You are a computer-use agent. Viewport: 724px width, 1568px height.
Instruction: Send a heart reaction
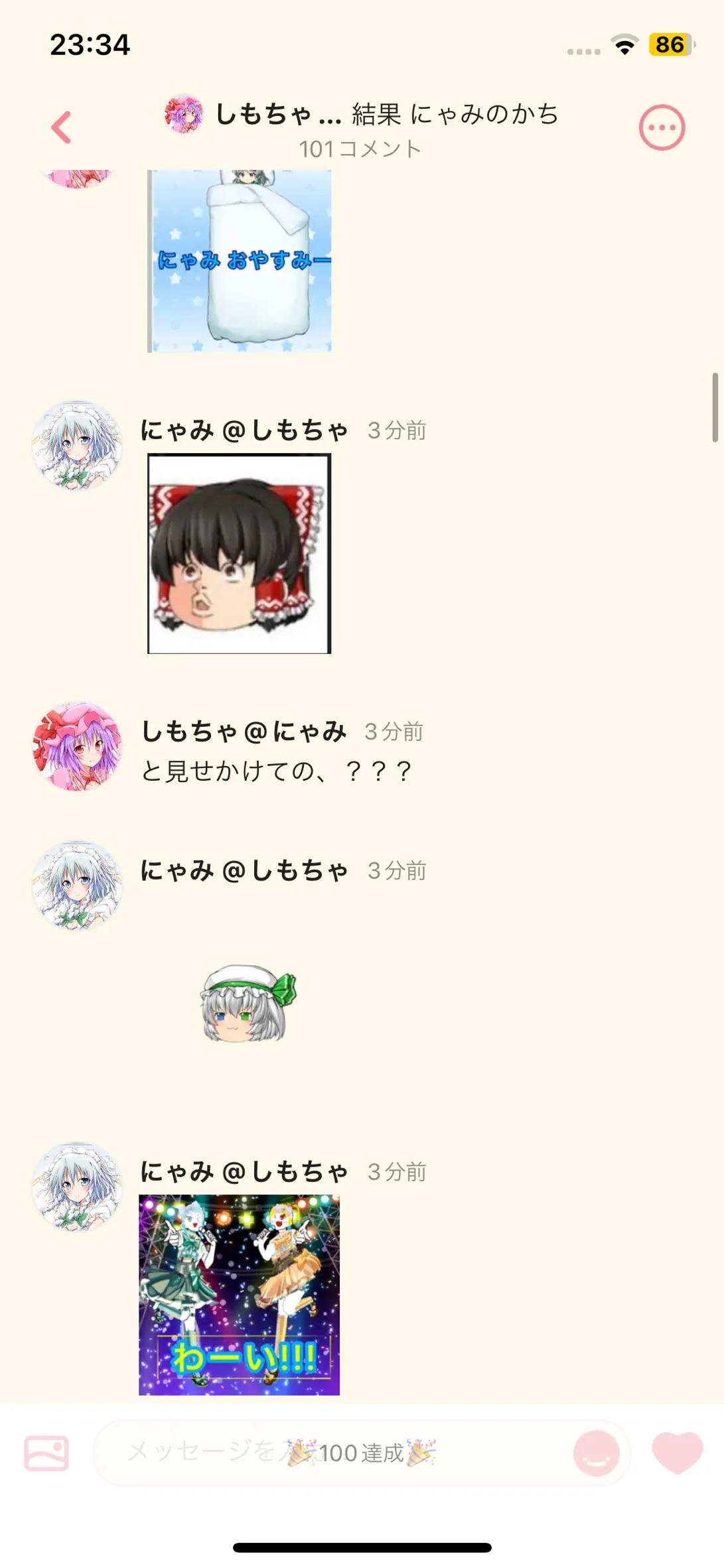click(677, 1453)
